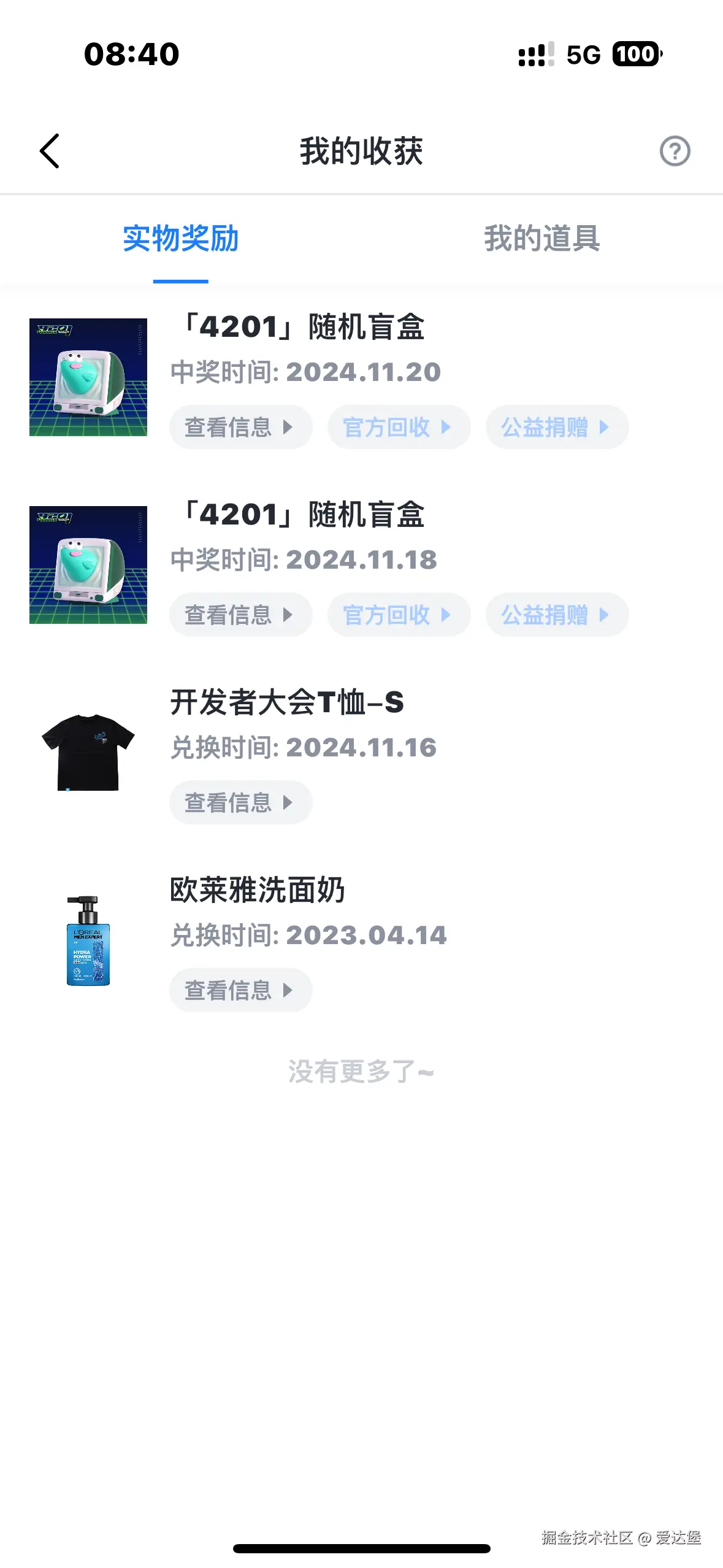Tap the first 4201 blind box thumbnail image
Screen dimensions: 723x1568
click(x=88, y=377)
